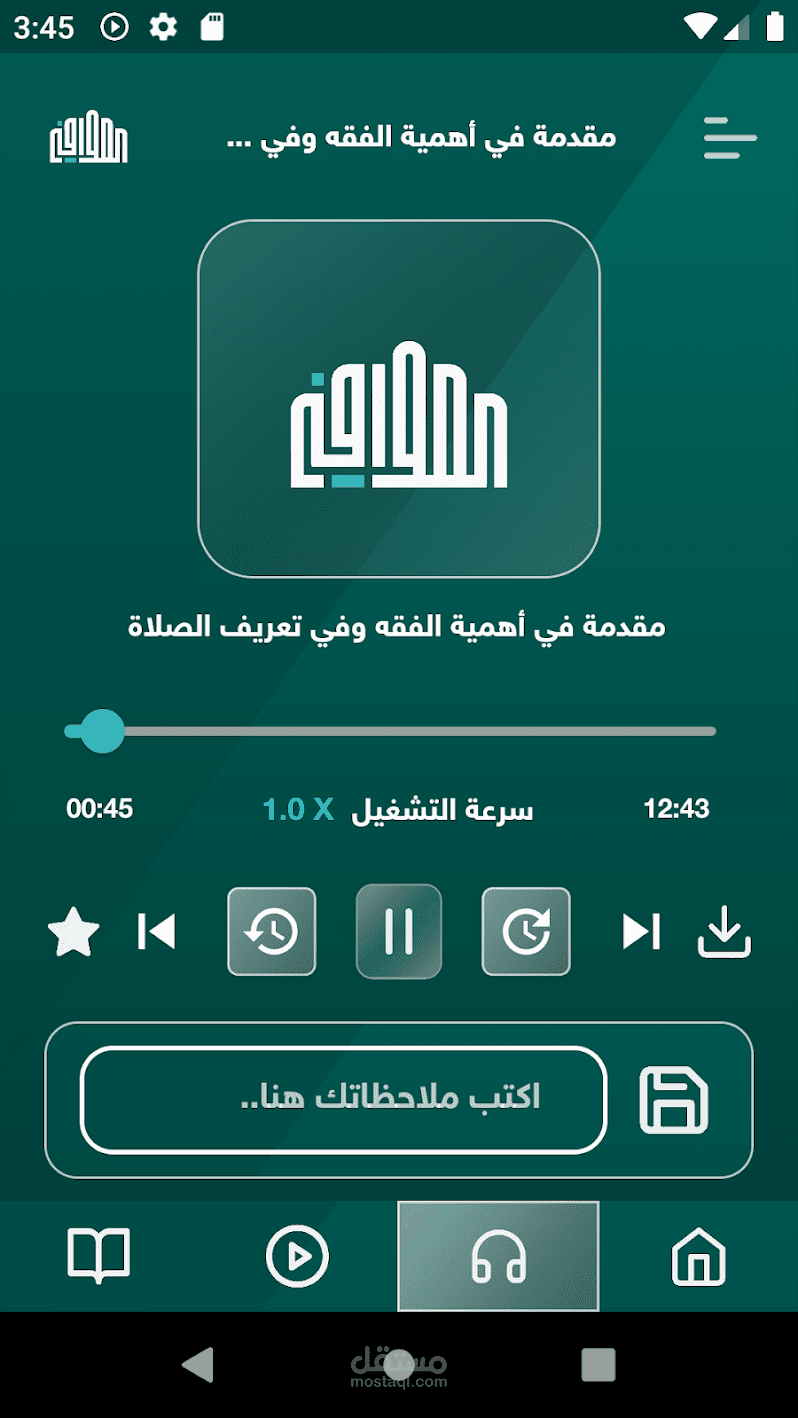Tap the playback progress slider
798x1418 pixels.
(x=390, y=731)
